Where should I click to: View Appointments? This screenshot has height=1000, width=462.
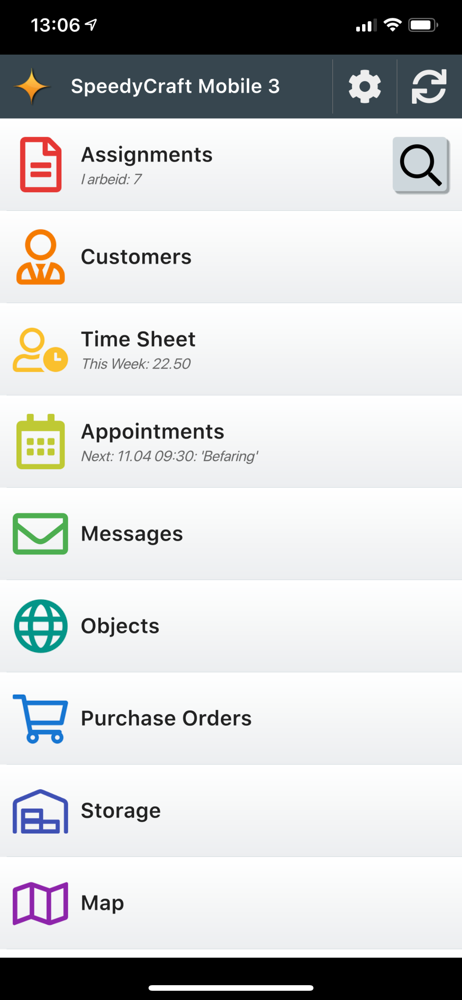click(231, 441)
